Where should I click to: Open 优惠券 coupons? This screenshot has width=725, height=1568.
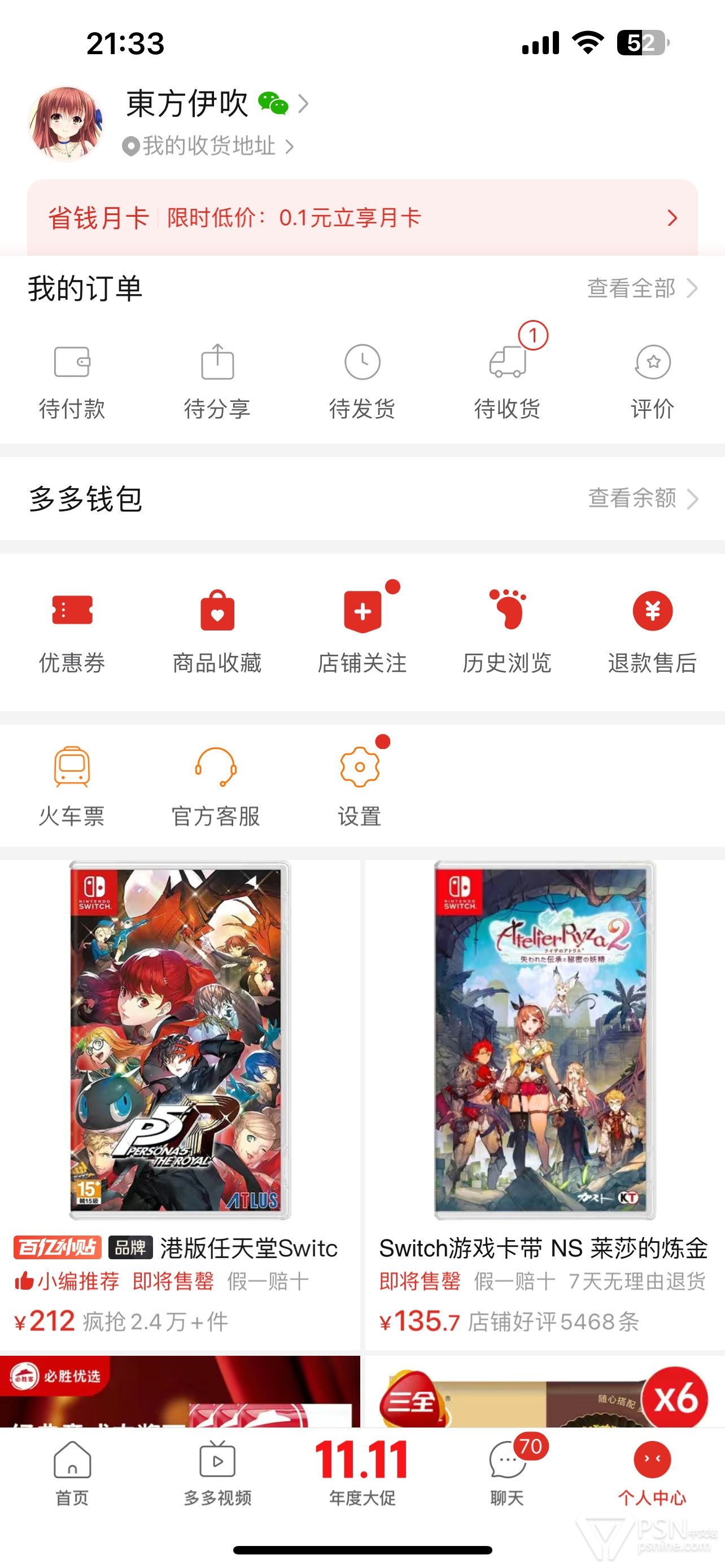(x=72, y=631)
